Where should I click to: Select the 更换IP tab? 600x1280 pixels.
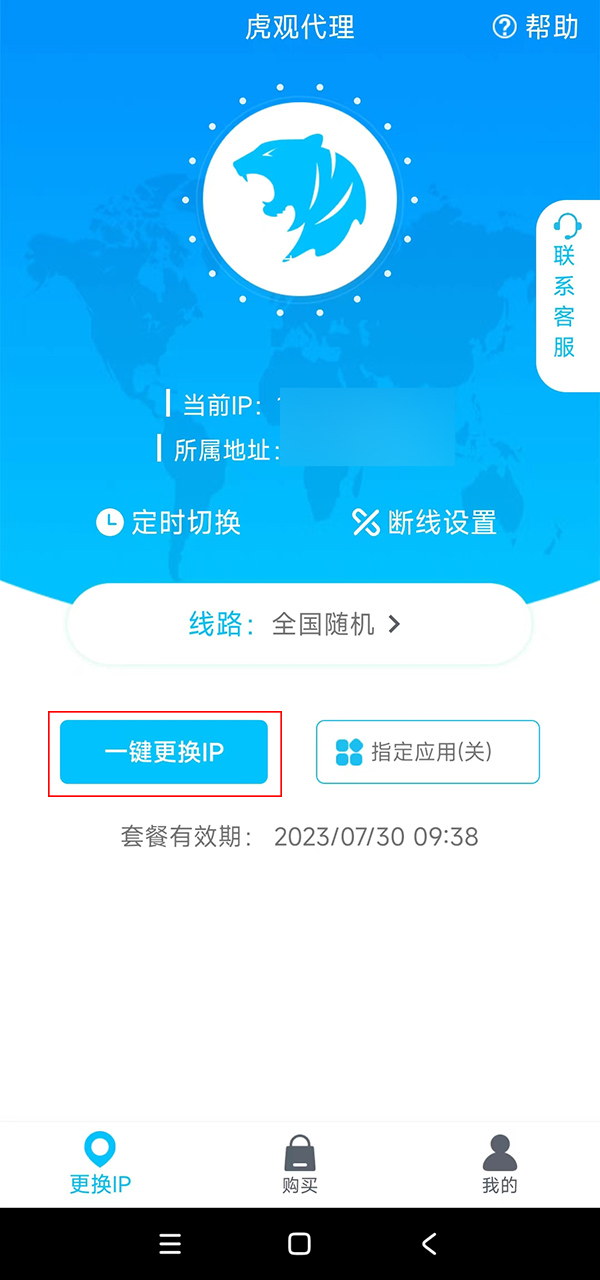pyautogui.click(x=100, y=1166)
